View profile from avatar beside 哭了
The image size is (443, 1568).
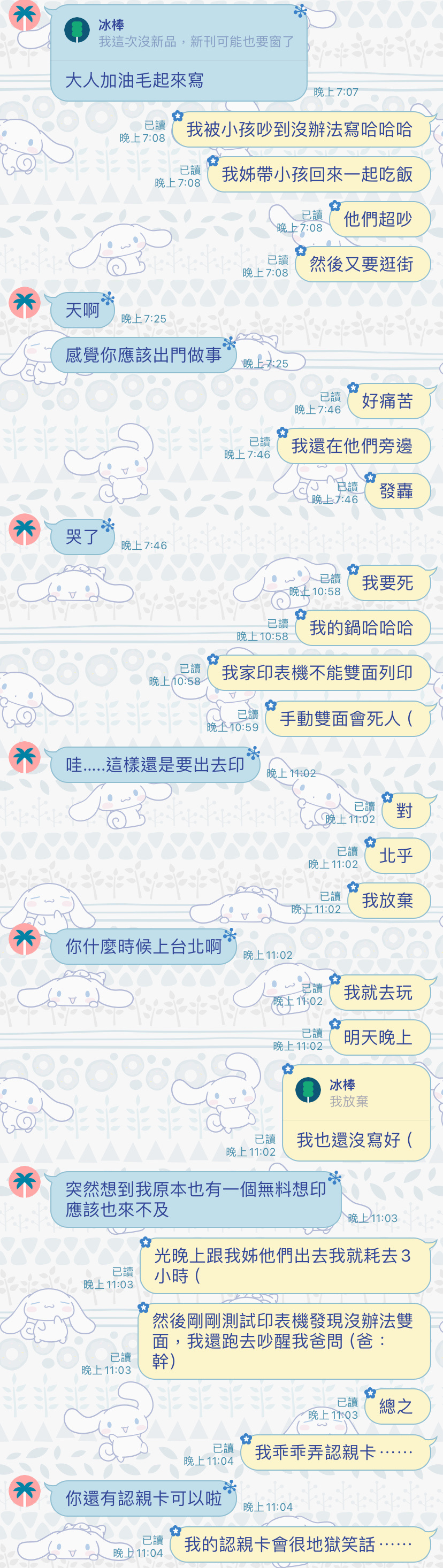(25, 529)
